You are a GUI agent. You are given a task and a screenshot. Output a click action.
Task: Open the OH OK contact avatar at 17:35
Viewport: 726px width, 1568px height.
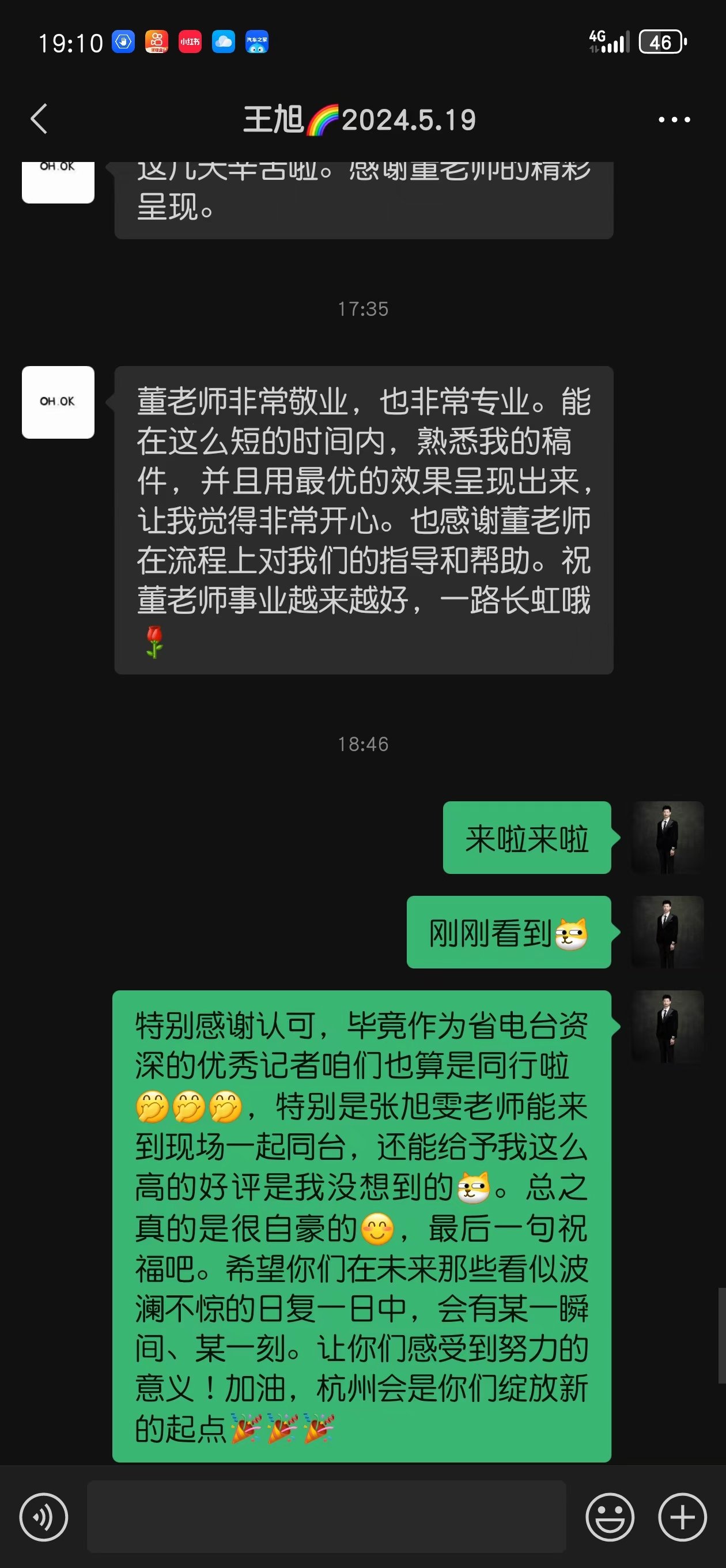(58, 402)
